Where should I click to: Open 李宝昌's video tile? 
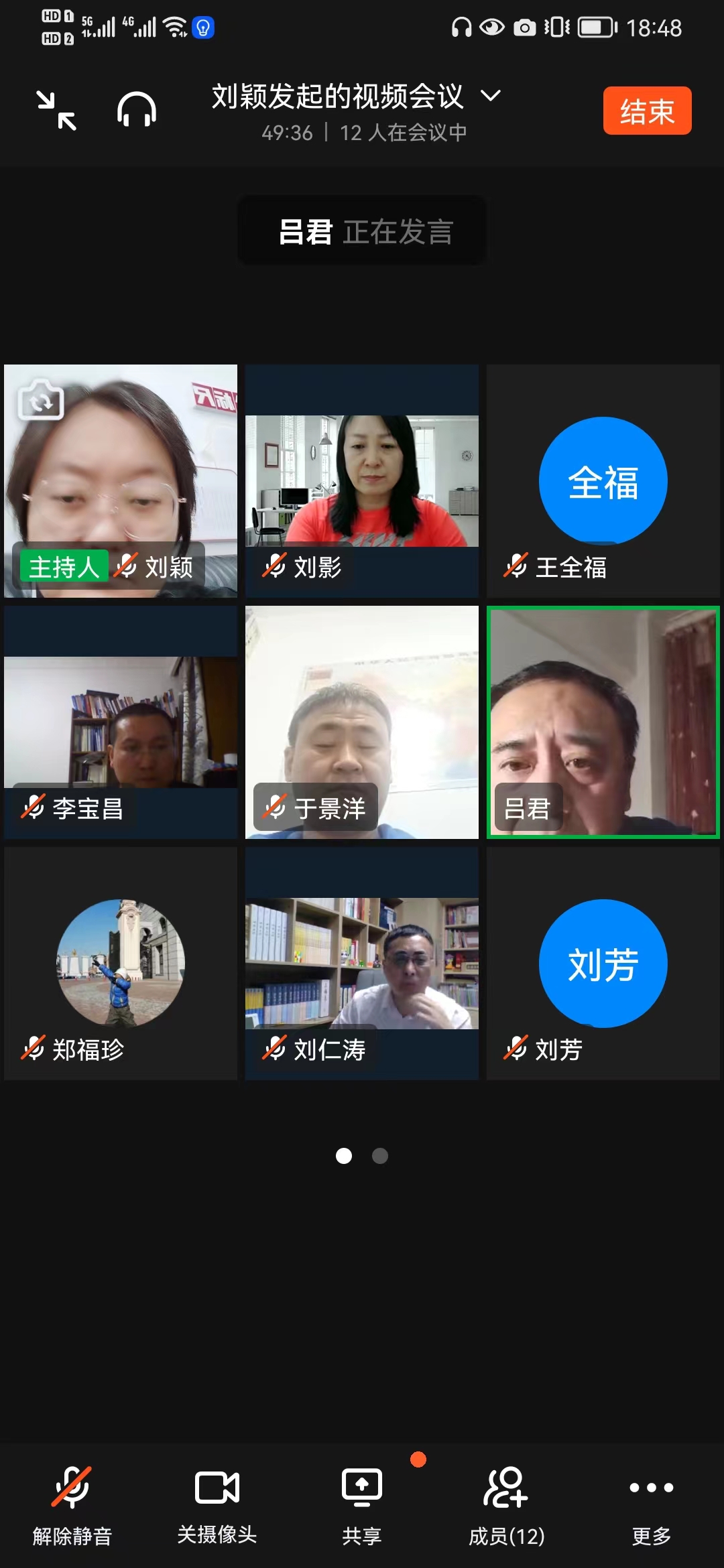pyautogui.click(x=121, y=722)
